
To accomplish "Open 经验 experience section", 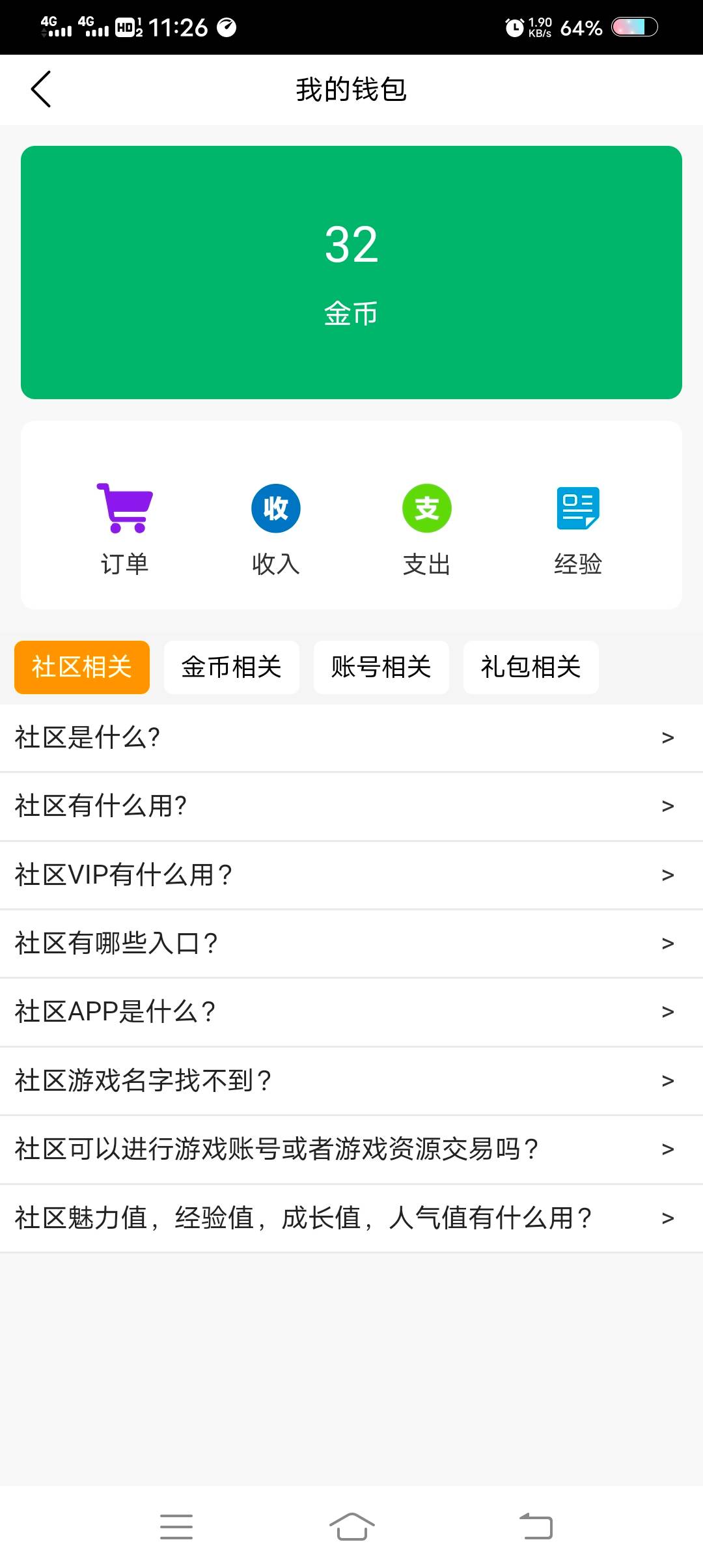I will pyautogui.click(x=578, y=527).
